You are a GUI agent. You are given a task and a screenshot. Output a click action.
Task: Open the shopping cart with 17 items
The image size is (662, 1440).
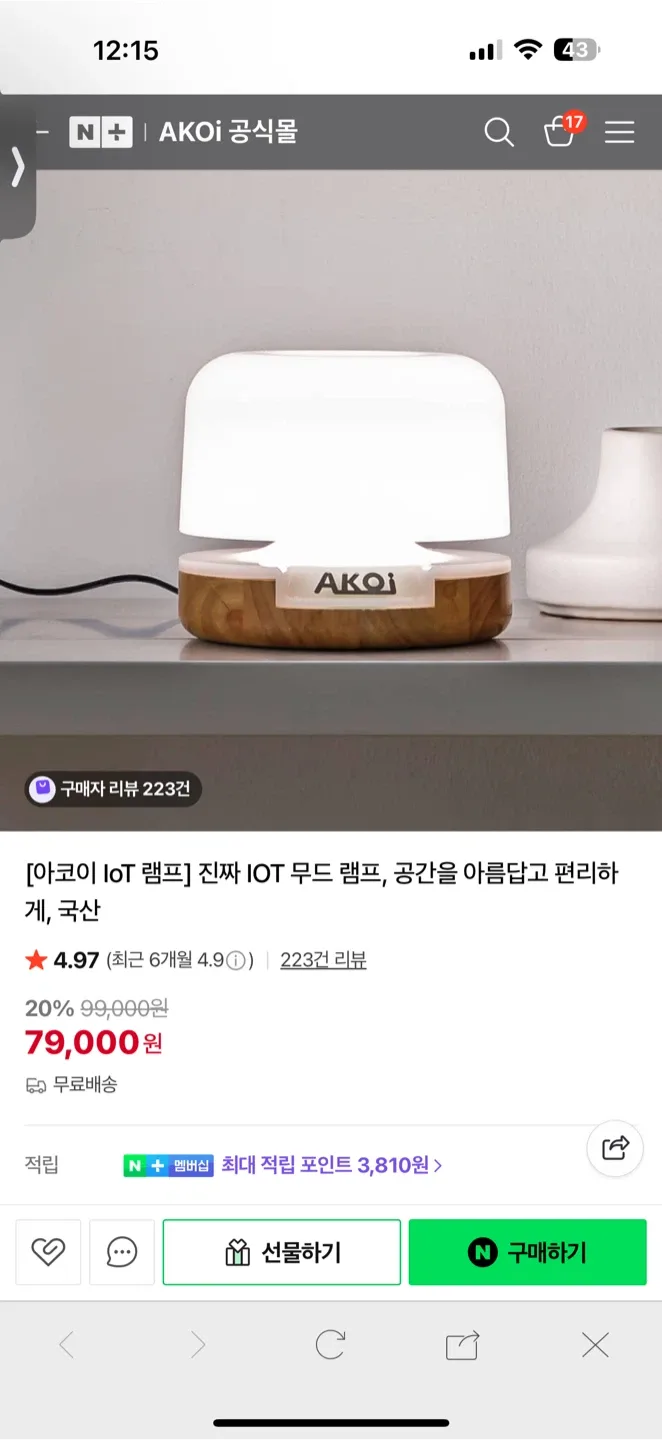560,132
